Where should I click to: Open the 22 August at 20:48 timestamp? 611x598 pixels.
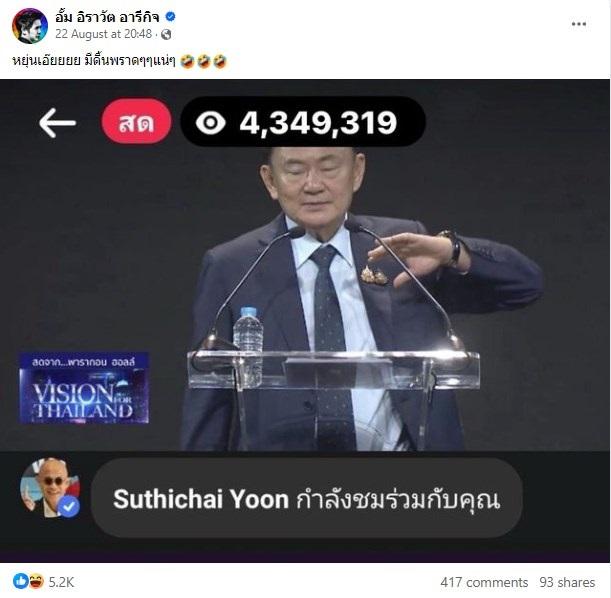(x=119, y=34)
